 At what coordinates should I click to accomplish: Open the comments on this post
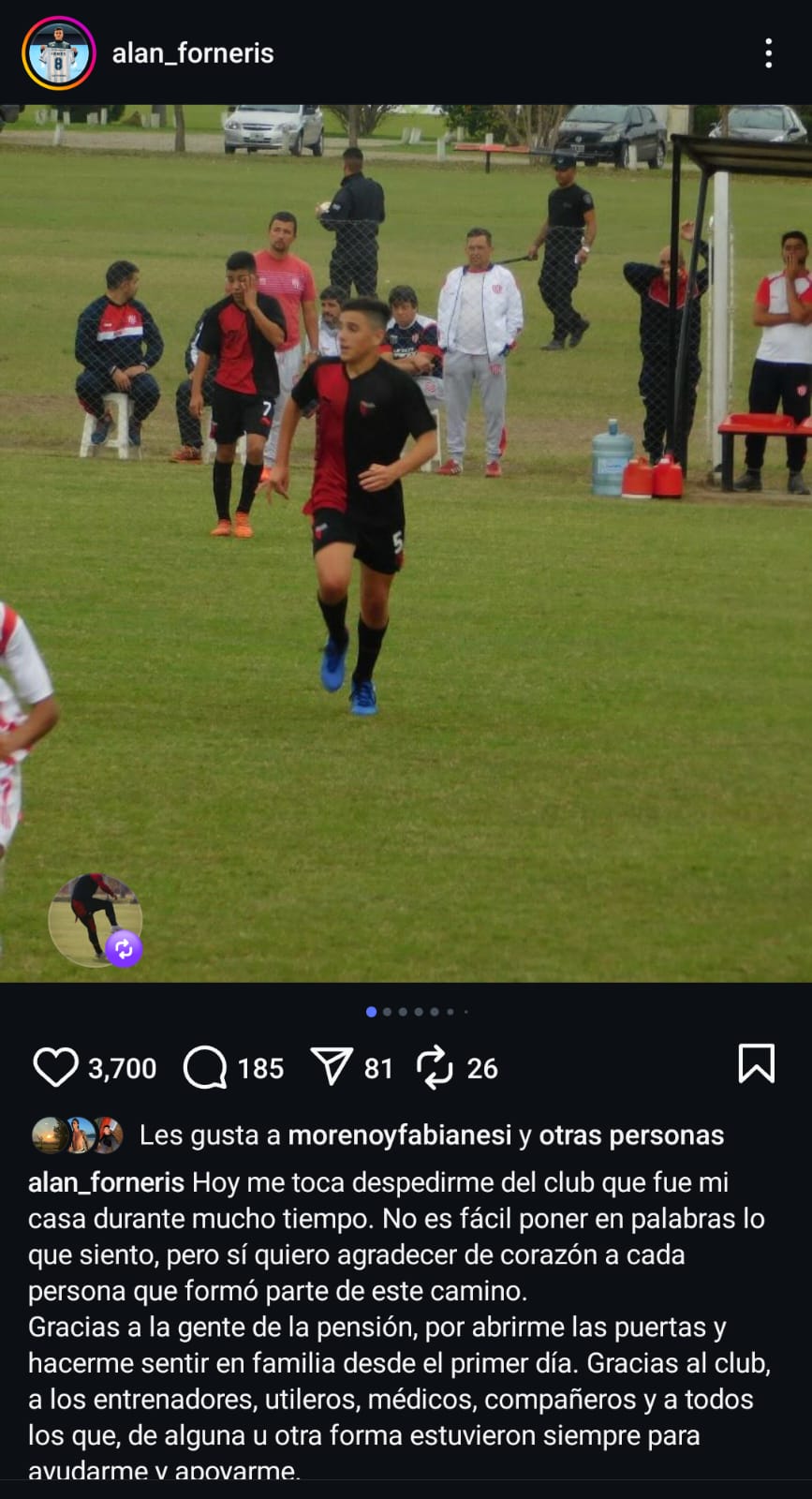point(205,1067)
